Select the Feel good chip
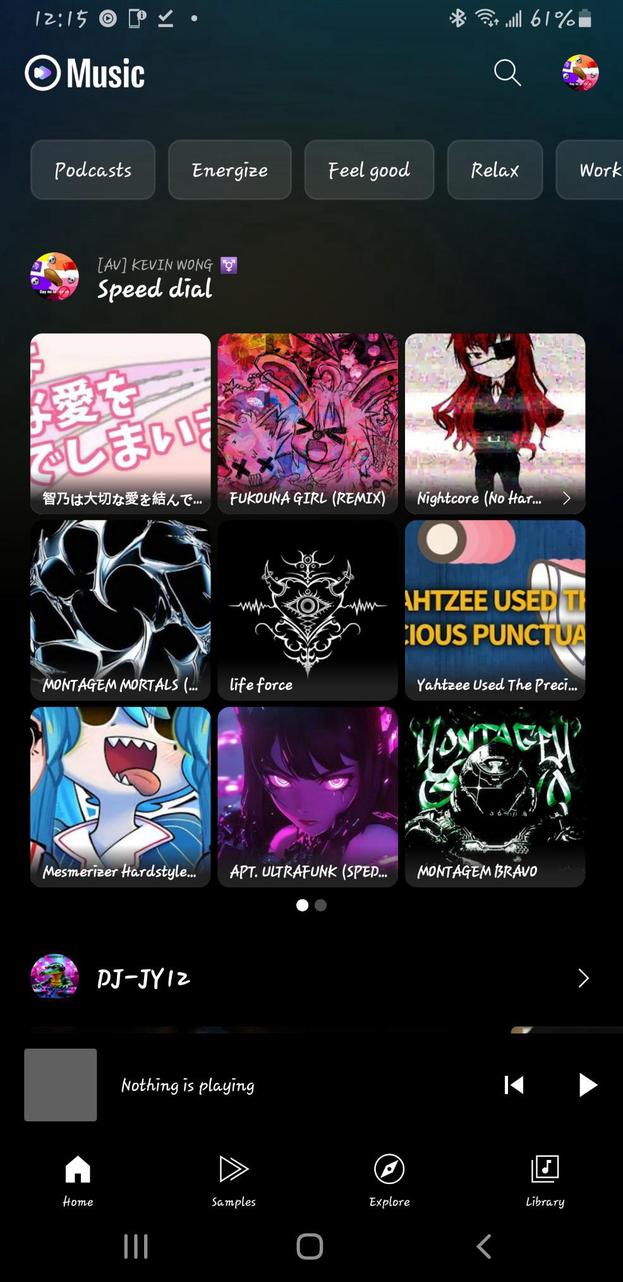 click(x=369, y=170)
